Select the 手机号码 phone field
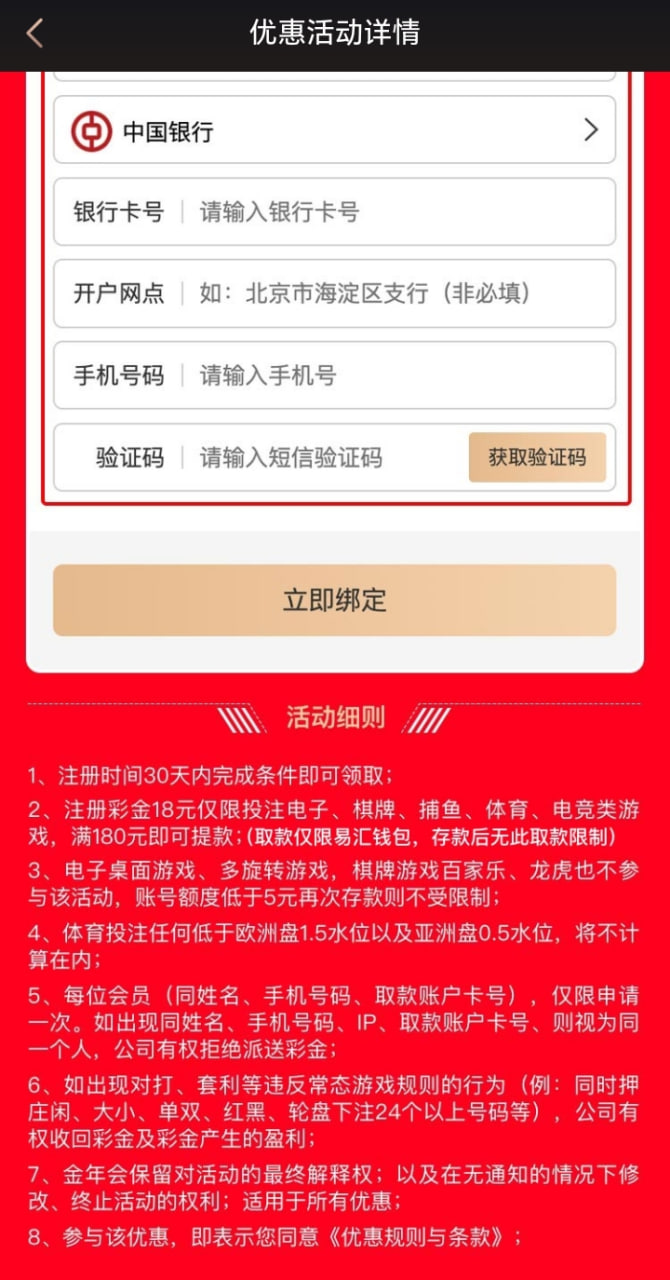 tap(400, 376)
